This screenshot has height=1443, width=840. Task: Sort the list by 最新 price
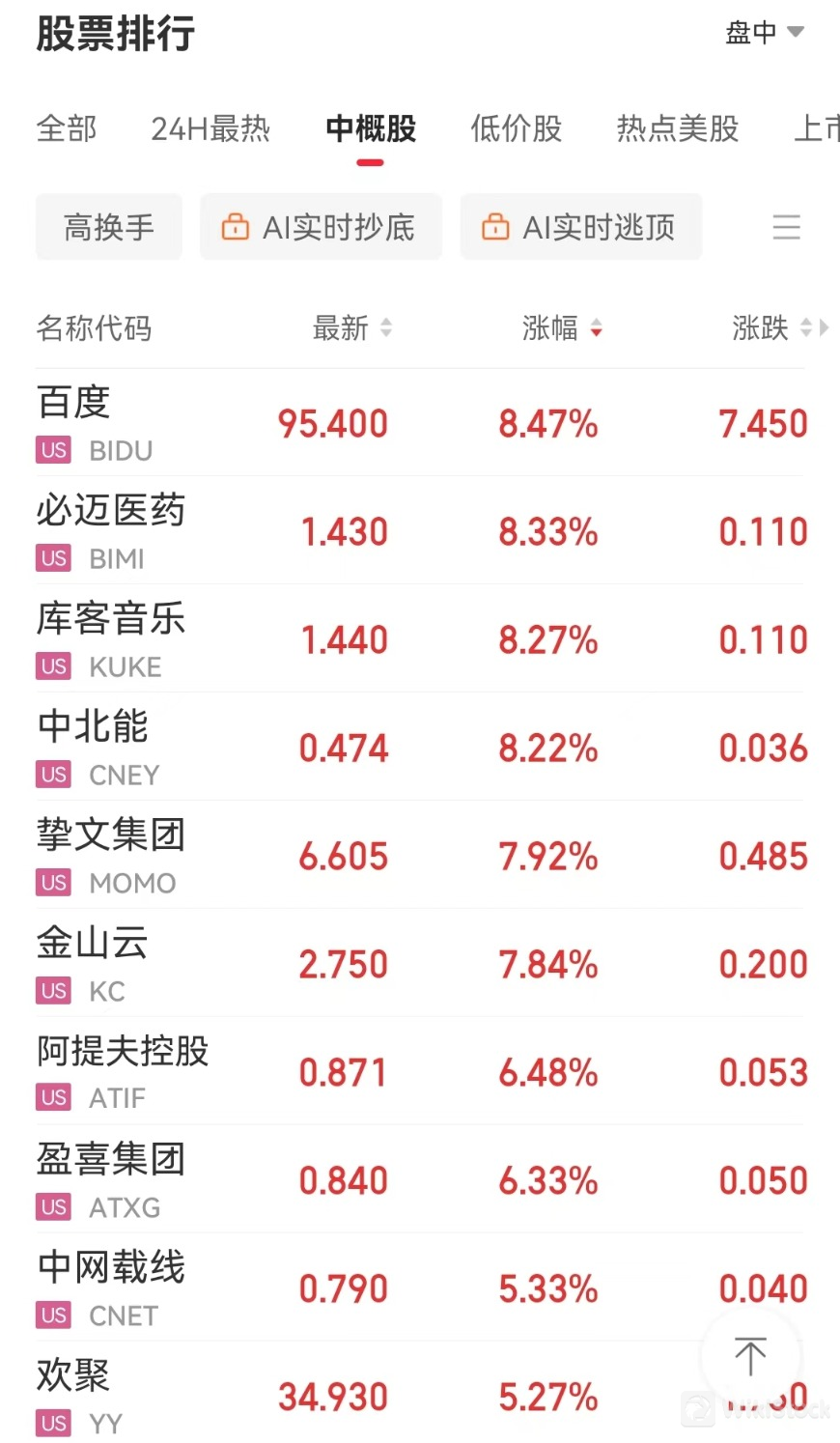pos(351,328)
